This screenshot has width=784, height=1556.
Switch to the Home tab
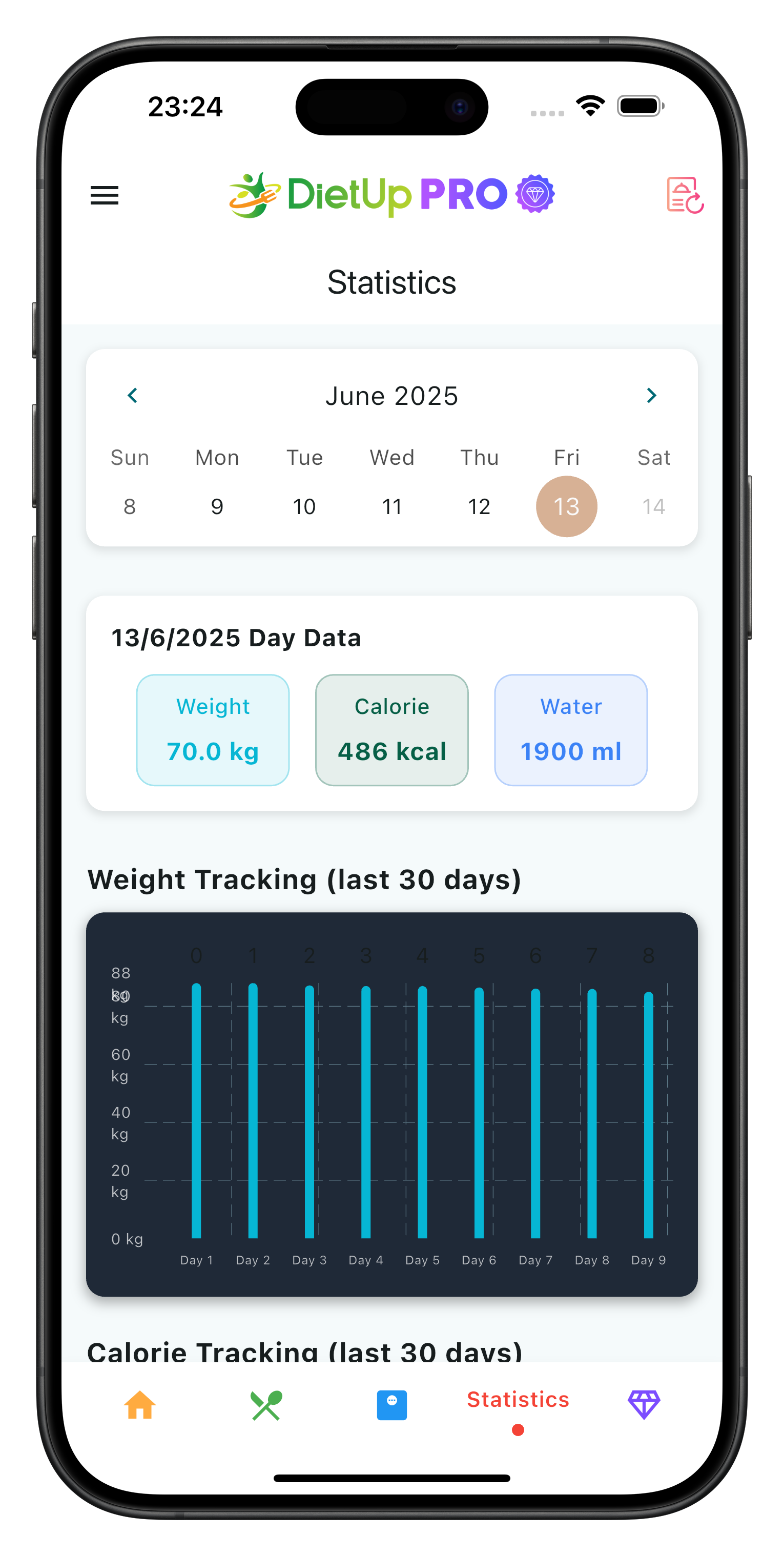139,1405
